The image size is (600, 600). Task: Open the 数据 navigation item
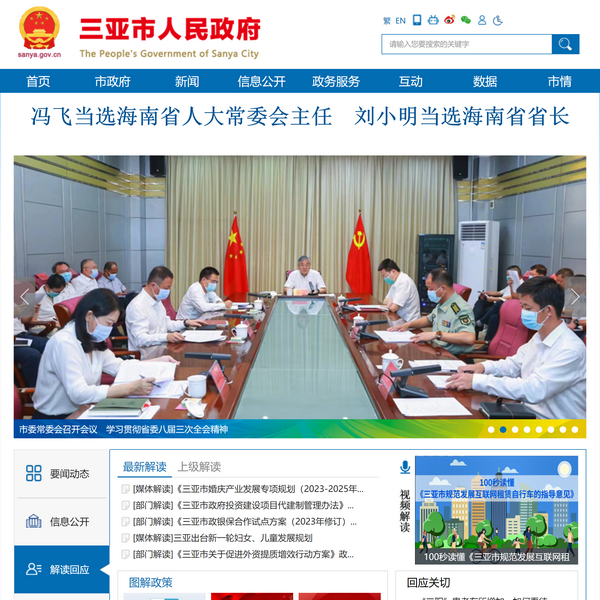coord(485,82)
